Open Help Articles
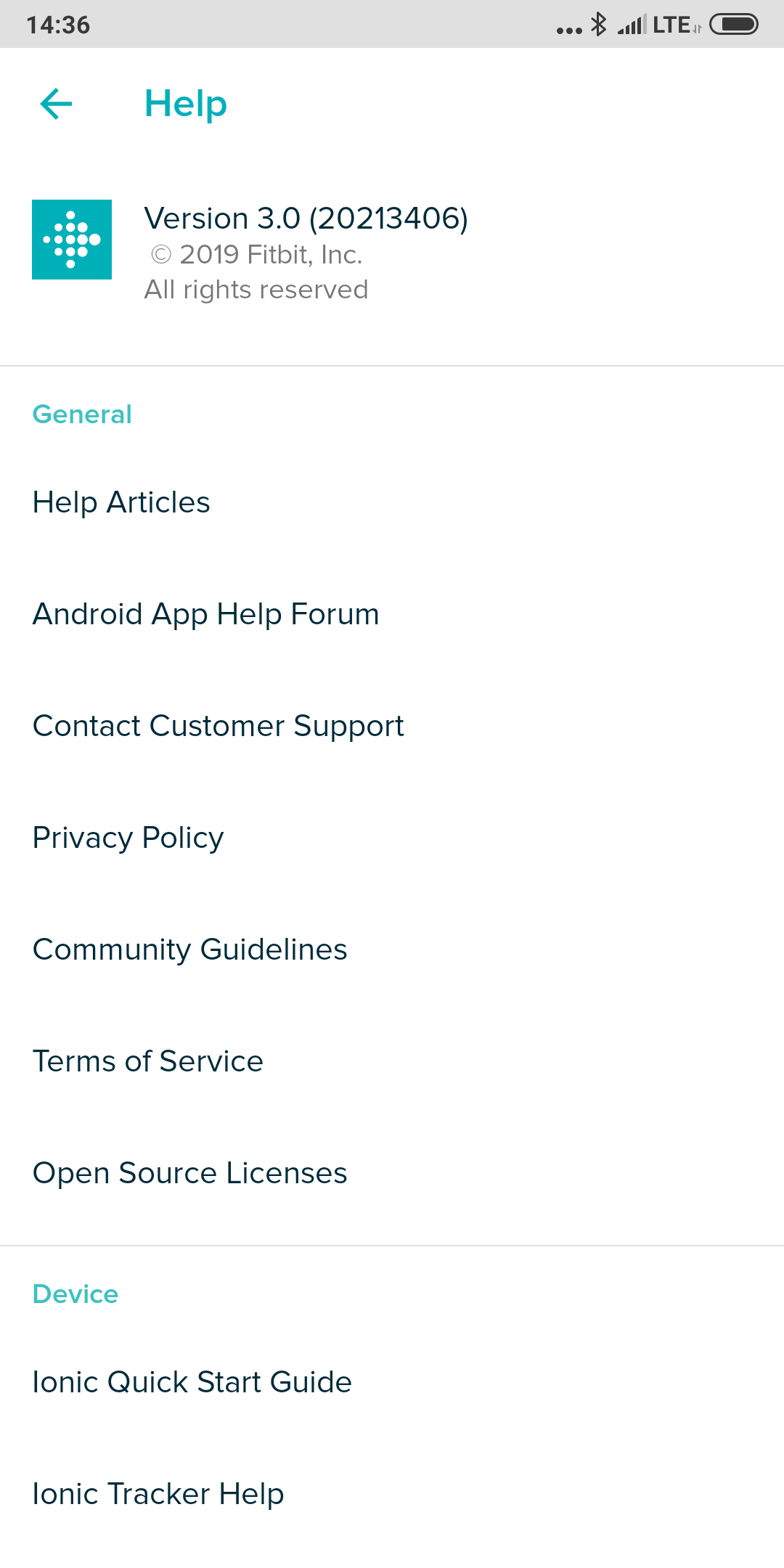This screenshot has height=1568, width=784. click(122, 502)
